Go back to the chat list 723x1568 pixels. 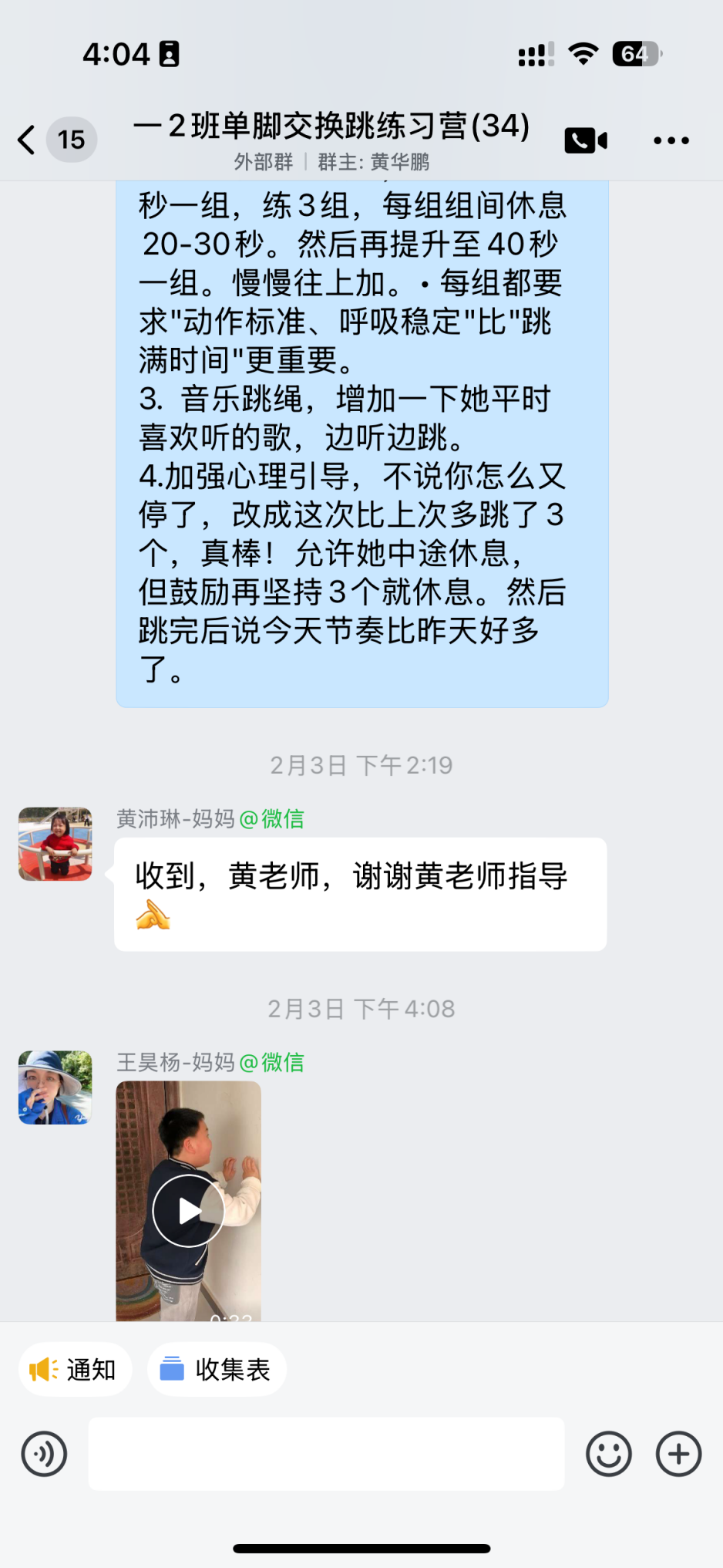[28, 140]
